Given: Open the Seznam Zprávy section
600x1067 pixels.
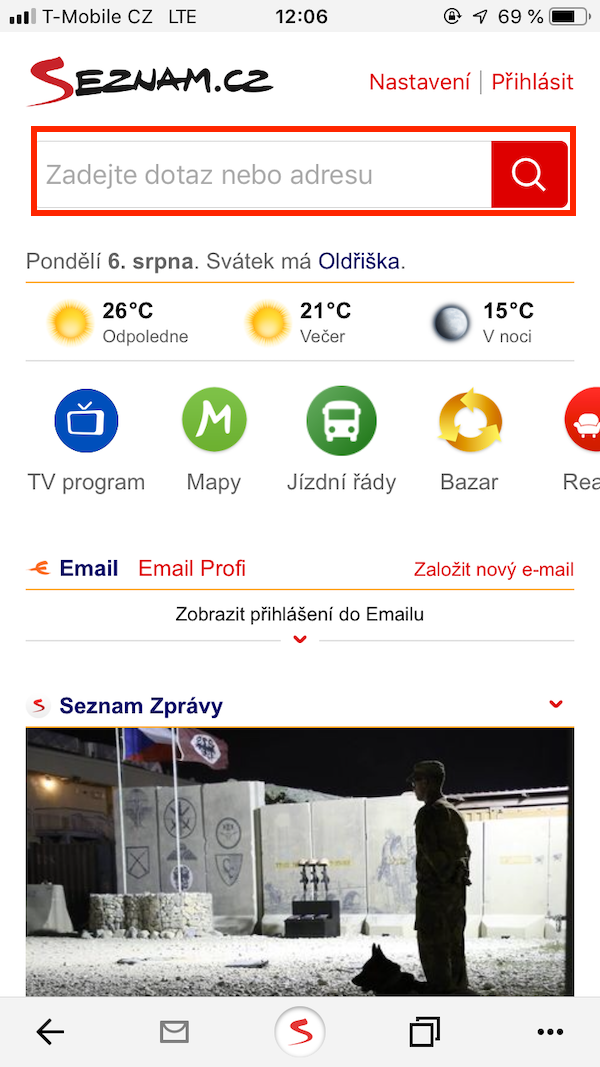Looking at the screenshot, I should pyautogui.click(x=140, y=706).
